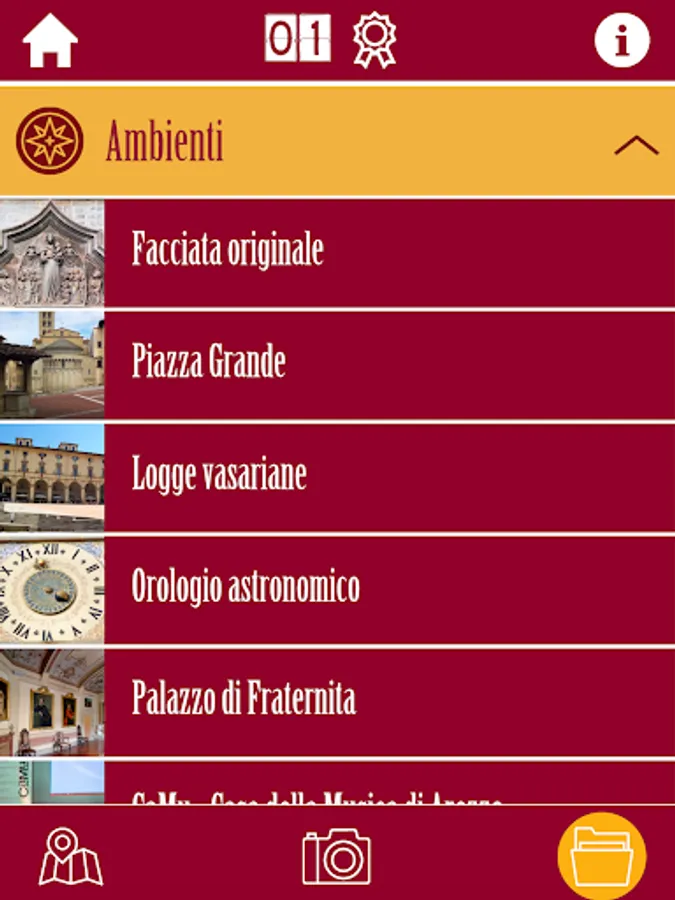Image resolution: width=675 pixels, height=900 pixels.
Task: Open the camera tab
Action: [x=337, y=856]
